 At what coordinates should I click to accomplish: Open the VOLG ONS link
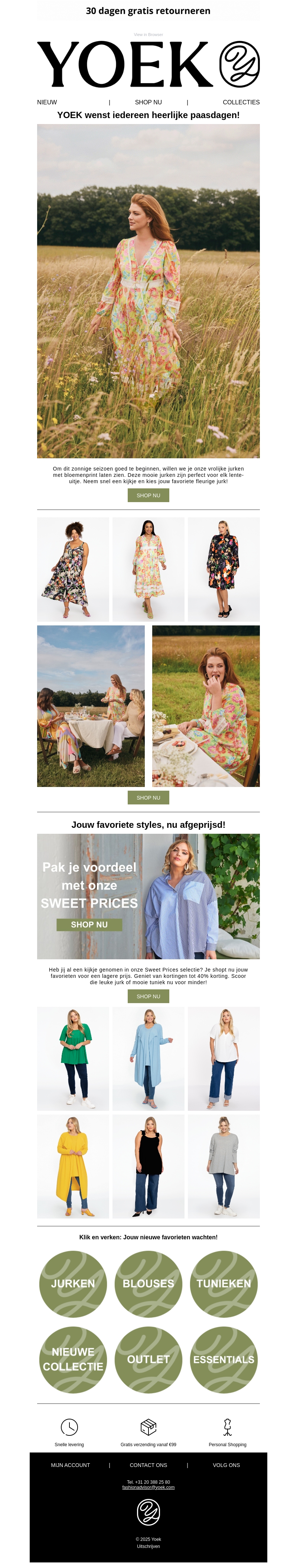tap(226, 1465)
